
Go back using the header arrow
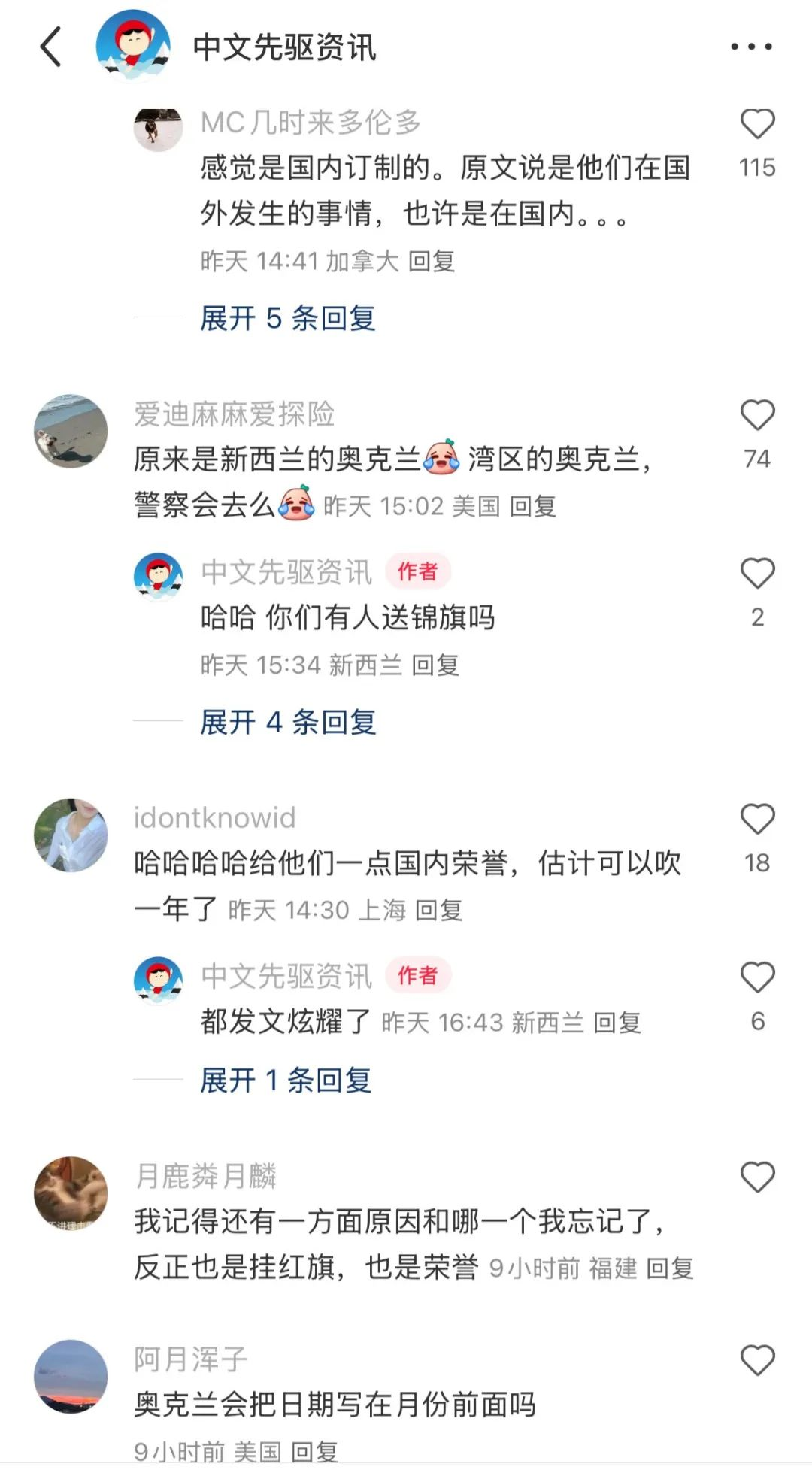click(x=51, y=47)
